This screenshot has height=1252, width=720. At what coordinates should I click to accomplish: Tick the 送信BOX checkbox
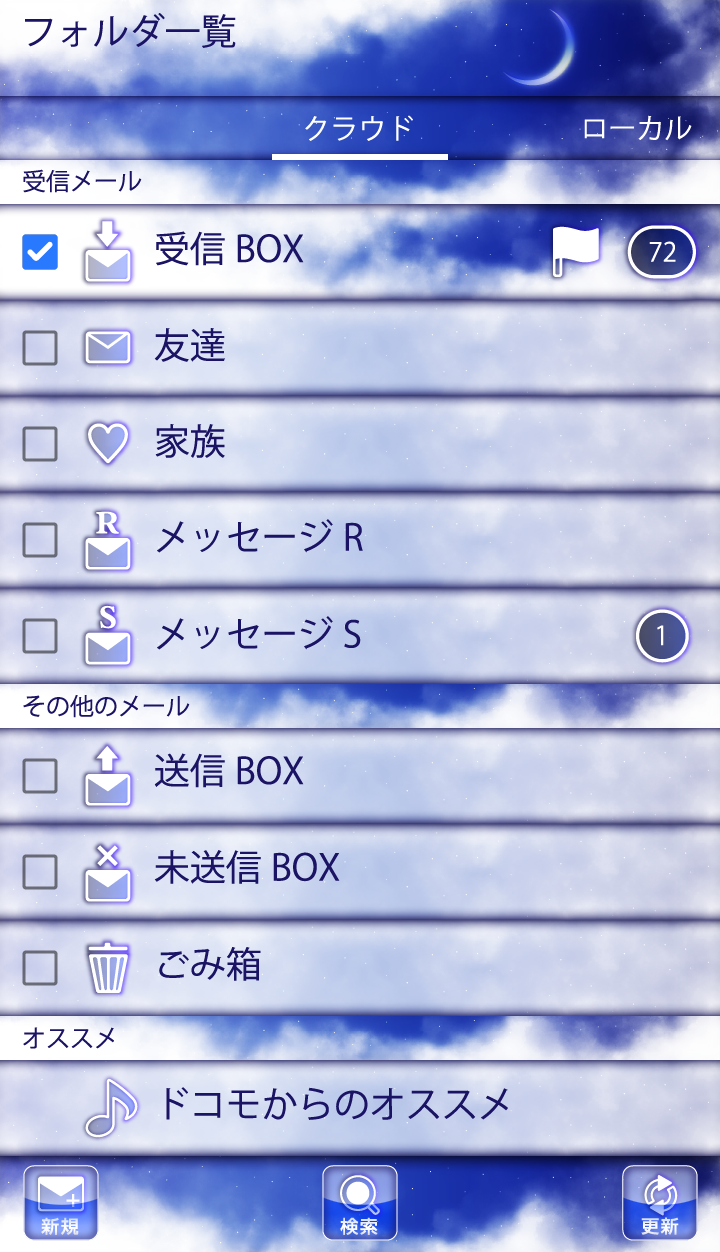40,775
